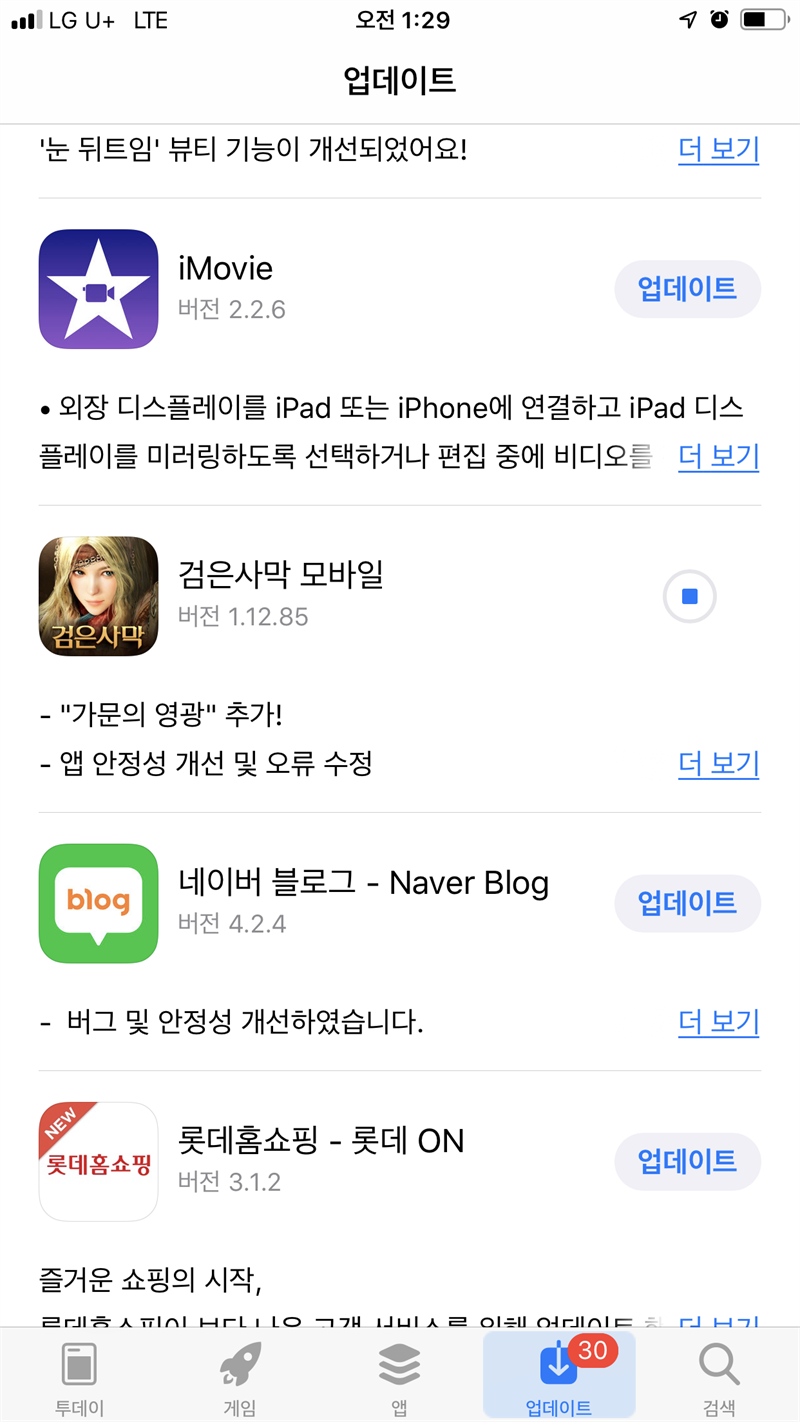Viewport: 800px width, 1422px height.
Task: Open 검은사막 모바일 app page
Action: [x=99, y=597]
